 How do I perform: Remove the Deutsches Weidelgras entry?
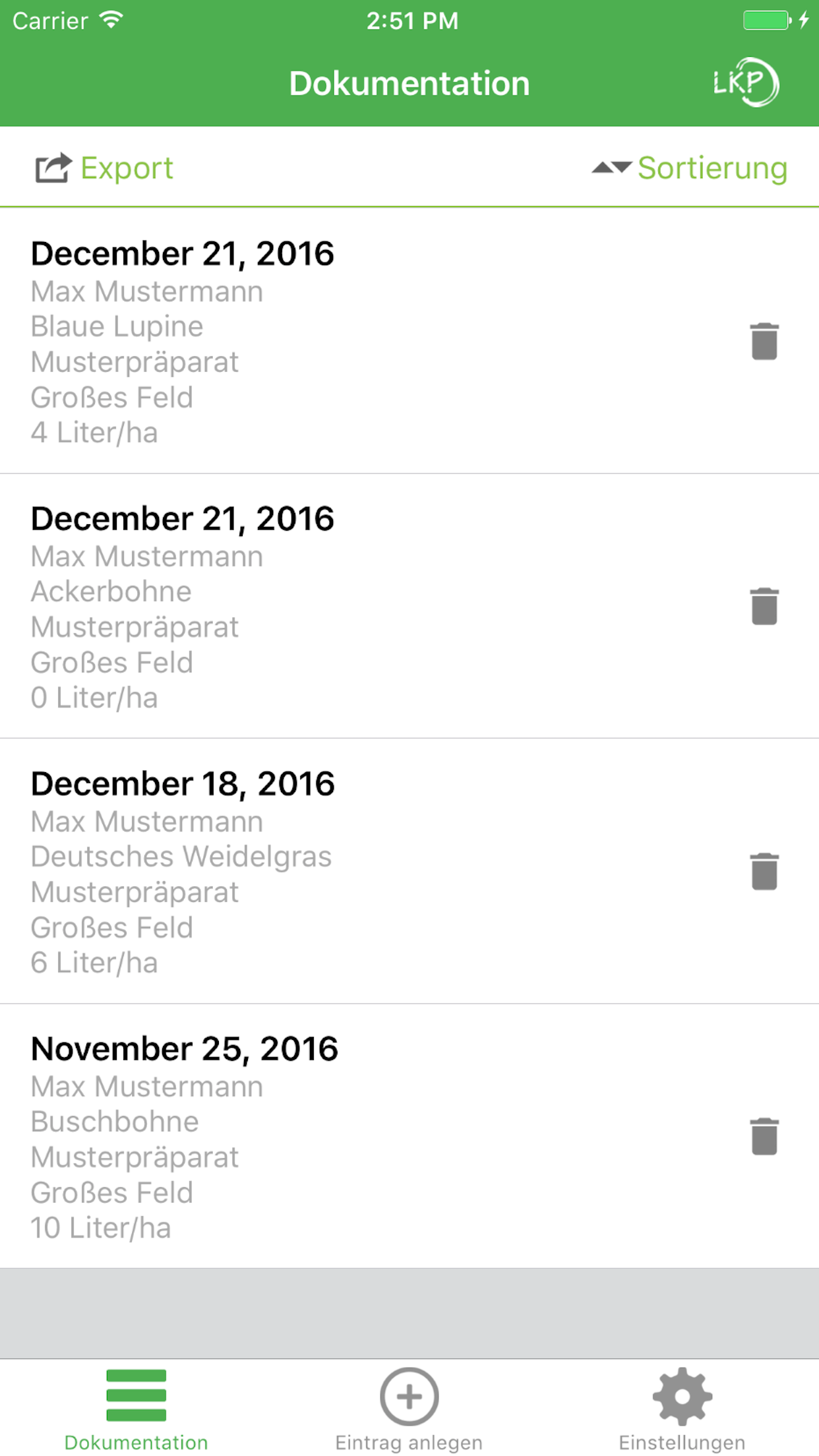coord(764,872)
